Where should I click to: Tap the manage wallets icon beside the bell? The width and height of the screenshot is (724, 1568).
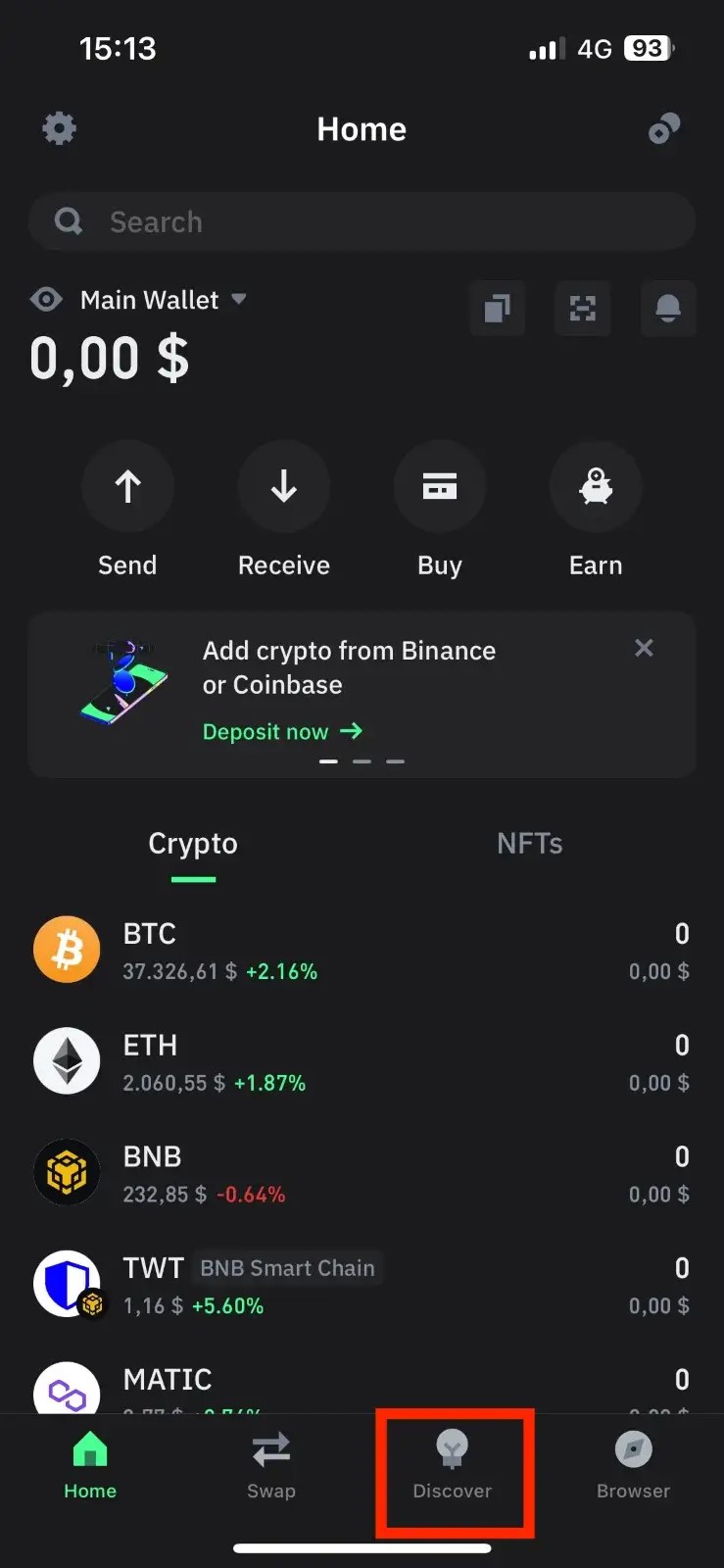[x=498, y=309]
